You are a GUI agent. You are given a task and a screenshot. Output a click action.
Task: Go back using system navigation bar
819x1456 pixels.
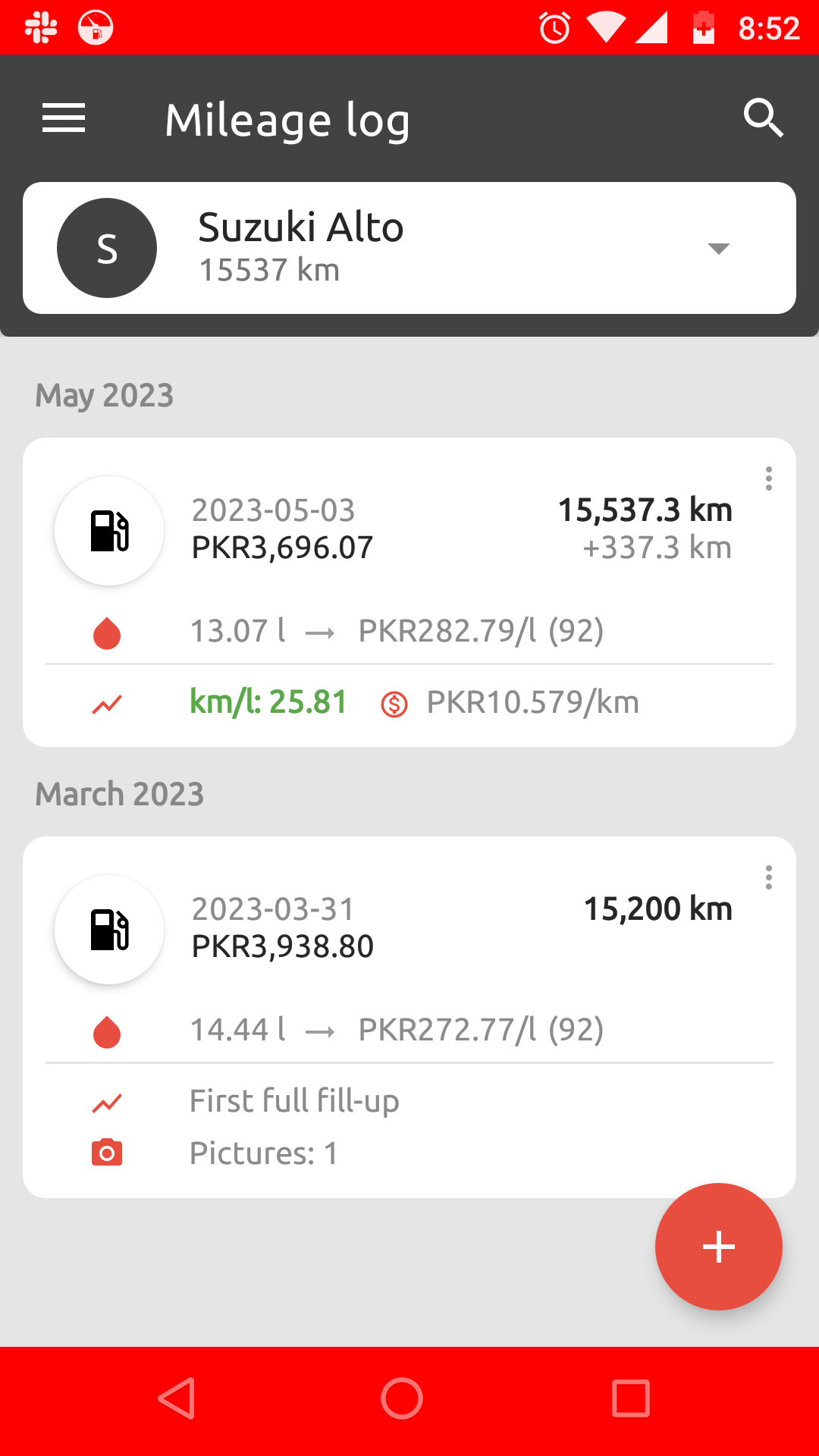click(x=177, y=1398)
